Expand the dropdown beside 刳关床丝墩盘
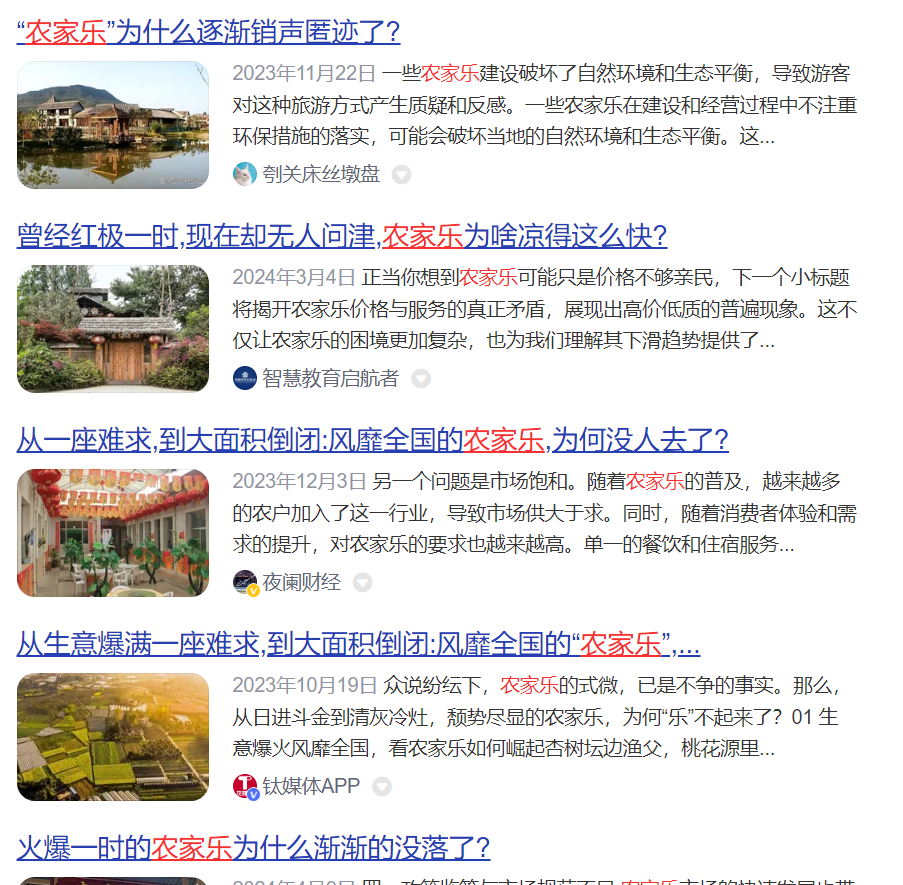 (x=401, y=175)
